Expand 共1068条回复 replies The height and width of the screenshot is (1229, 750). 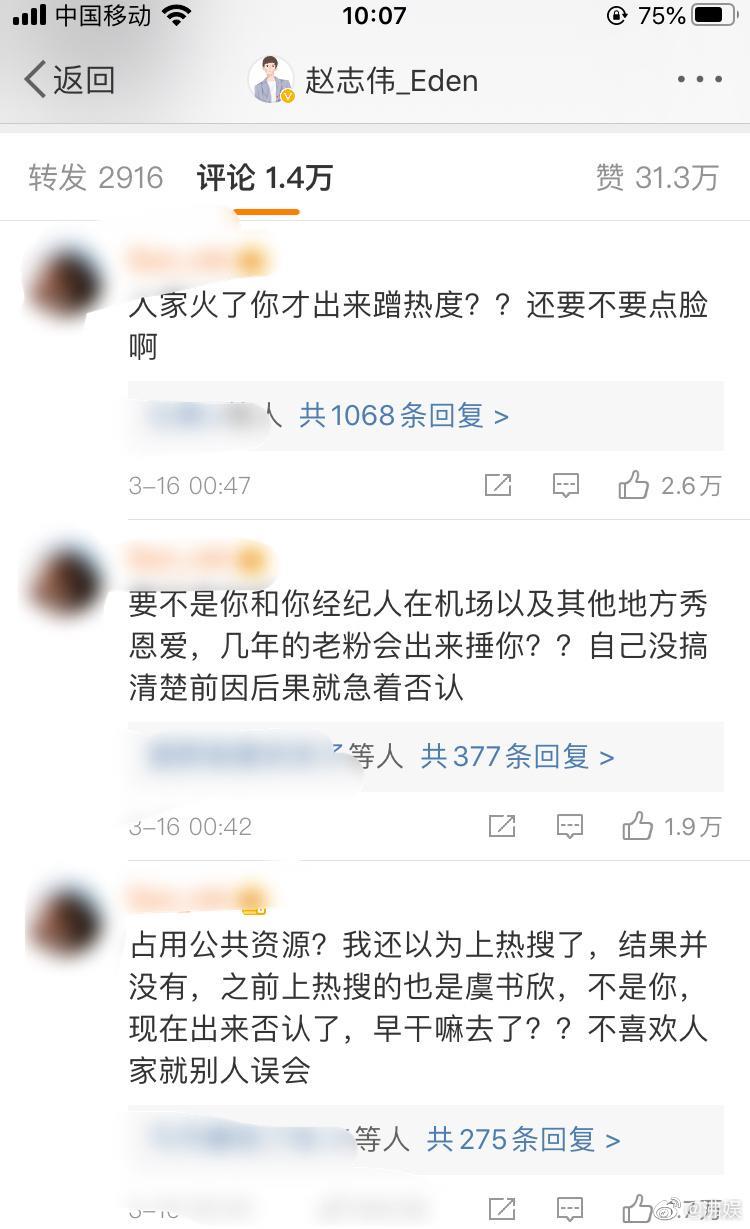404,415
